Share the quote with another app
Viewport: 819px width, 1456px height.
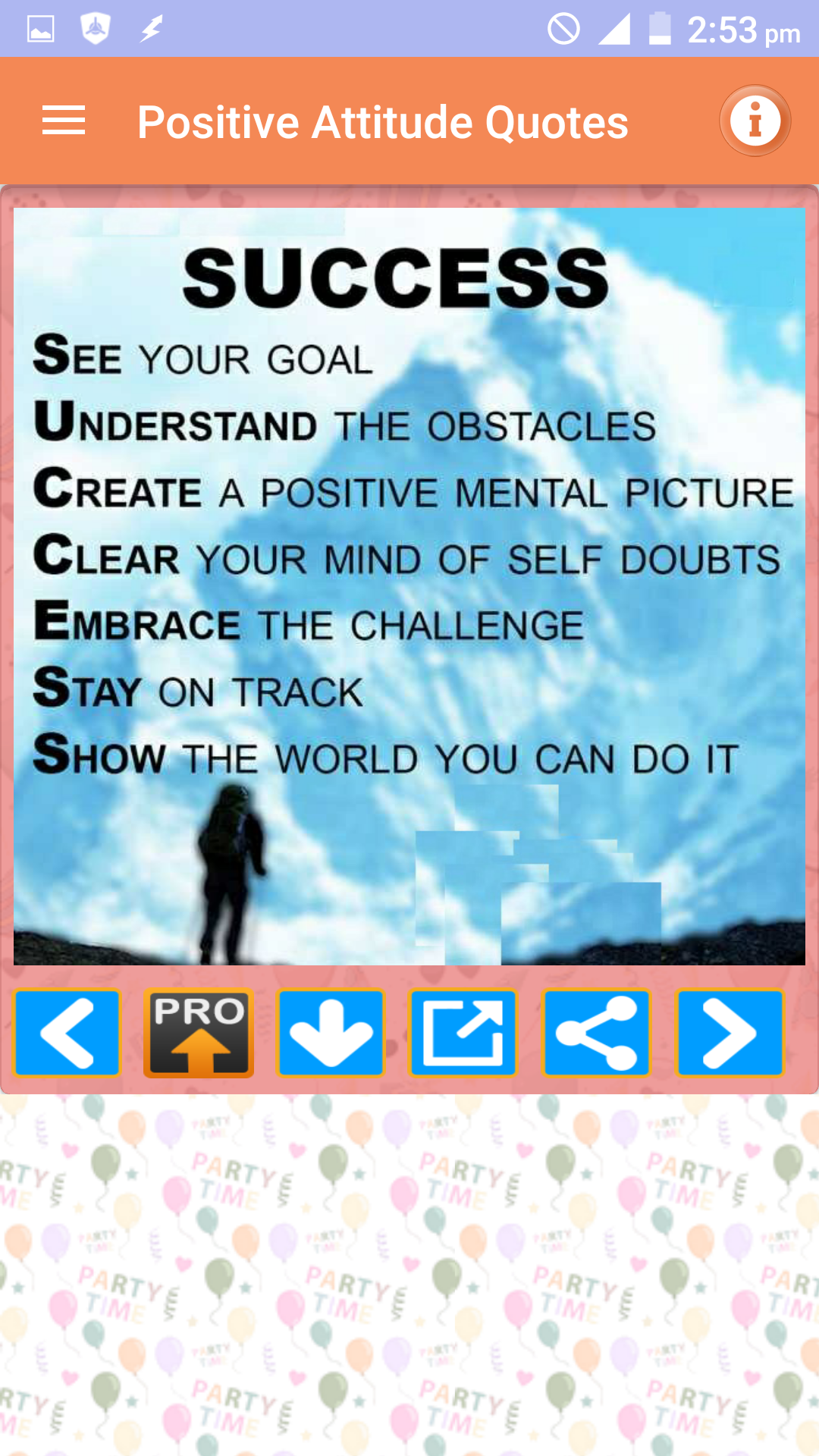(596, 1032)
